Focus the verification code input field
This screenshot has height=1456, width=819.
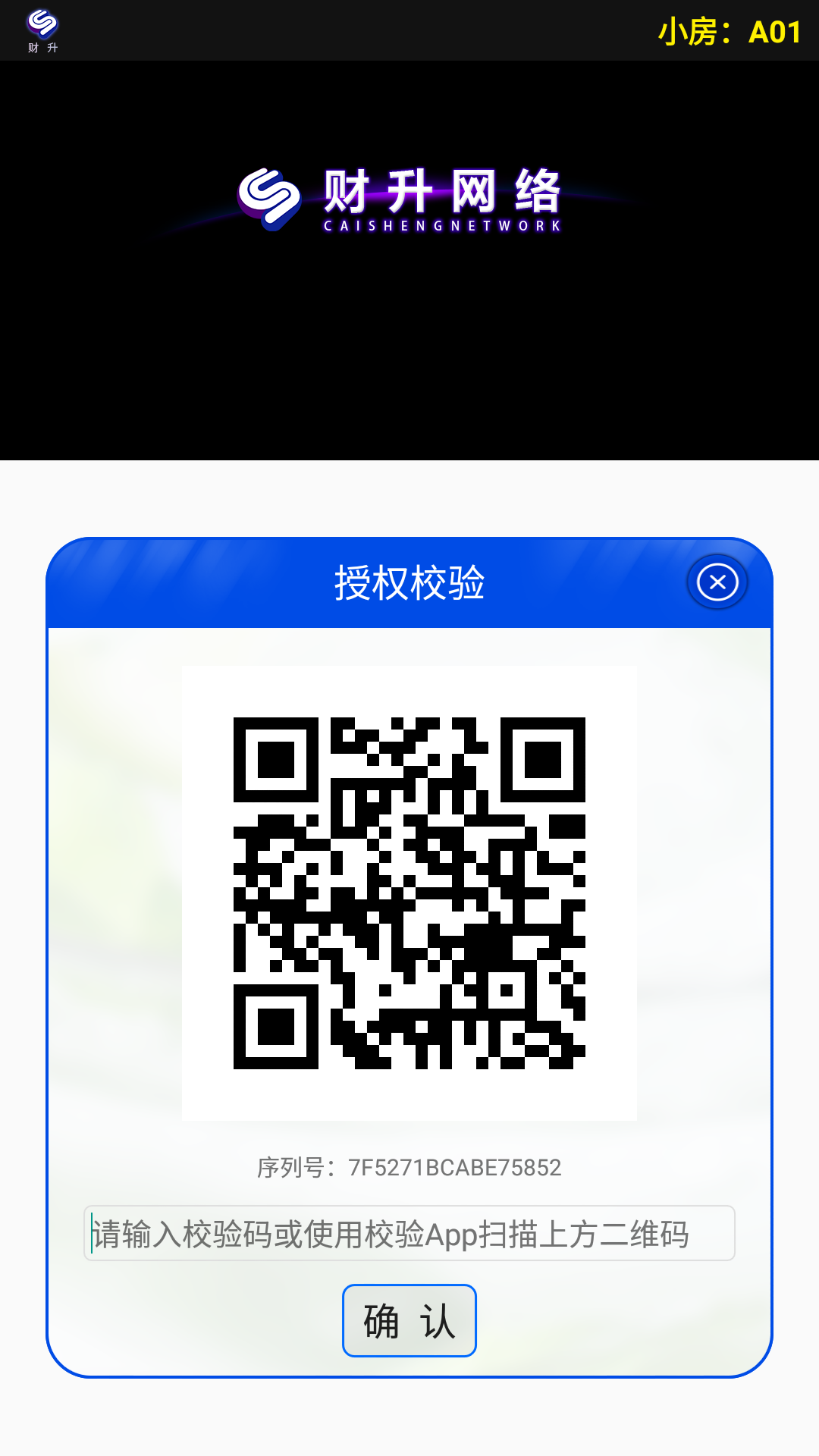click(x=409, y=1234)
